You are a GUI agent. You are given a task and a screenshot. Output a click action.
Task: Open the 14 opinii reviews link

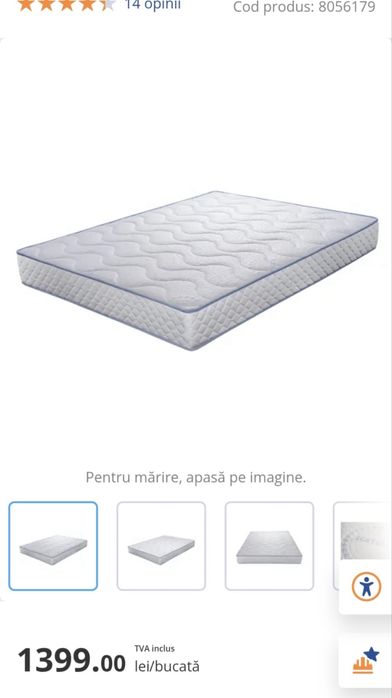click(x=152, y=5)
